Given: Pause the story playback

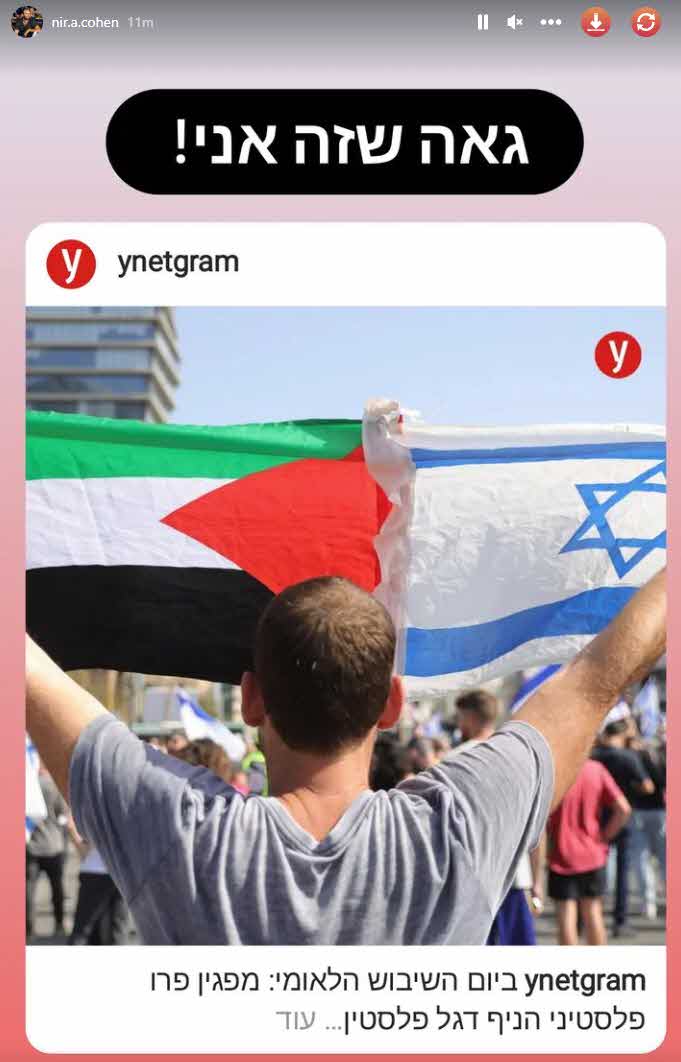Looking at the screenshot, I should (483, 22).
